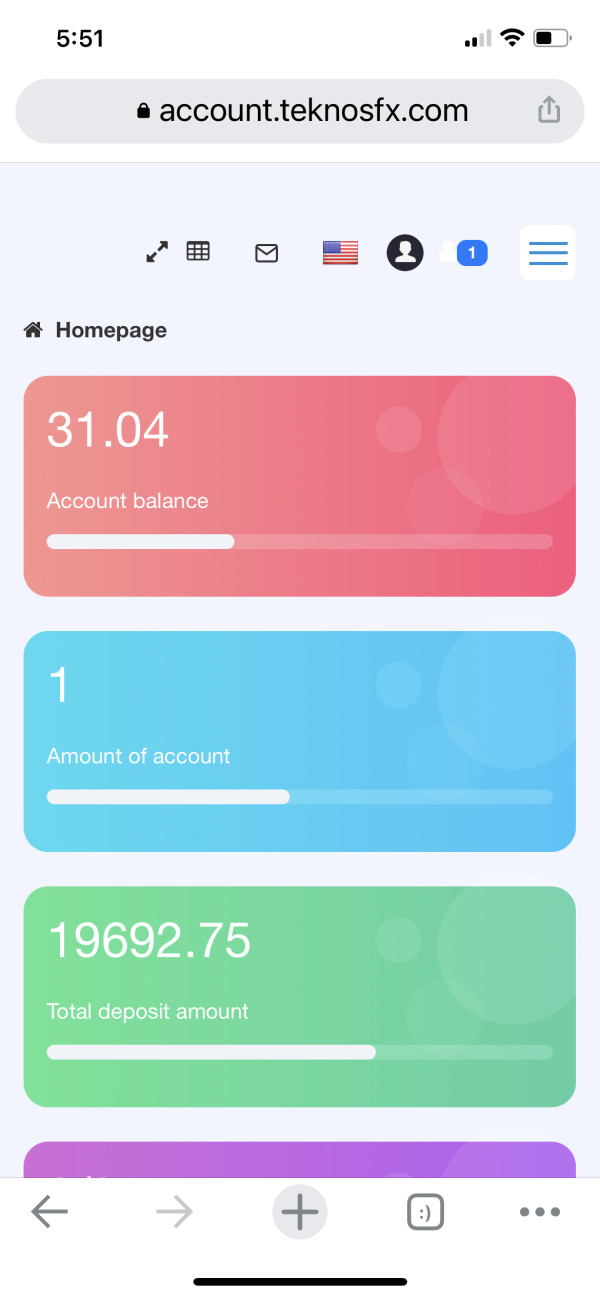Go back in the browser
600x1298 pixels.
49,1213
